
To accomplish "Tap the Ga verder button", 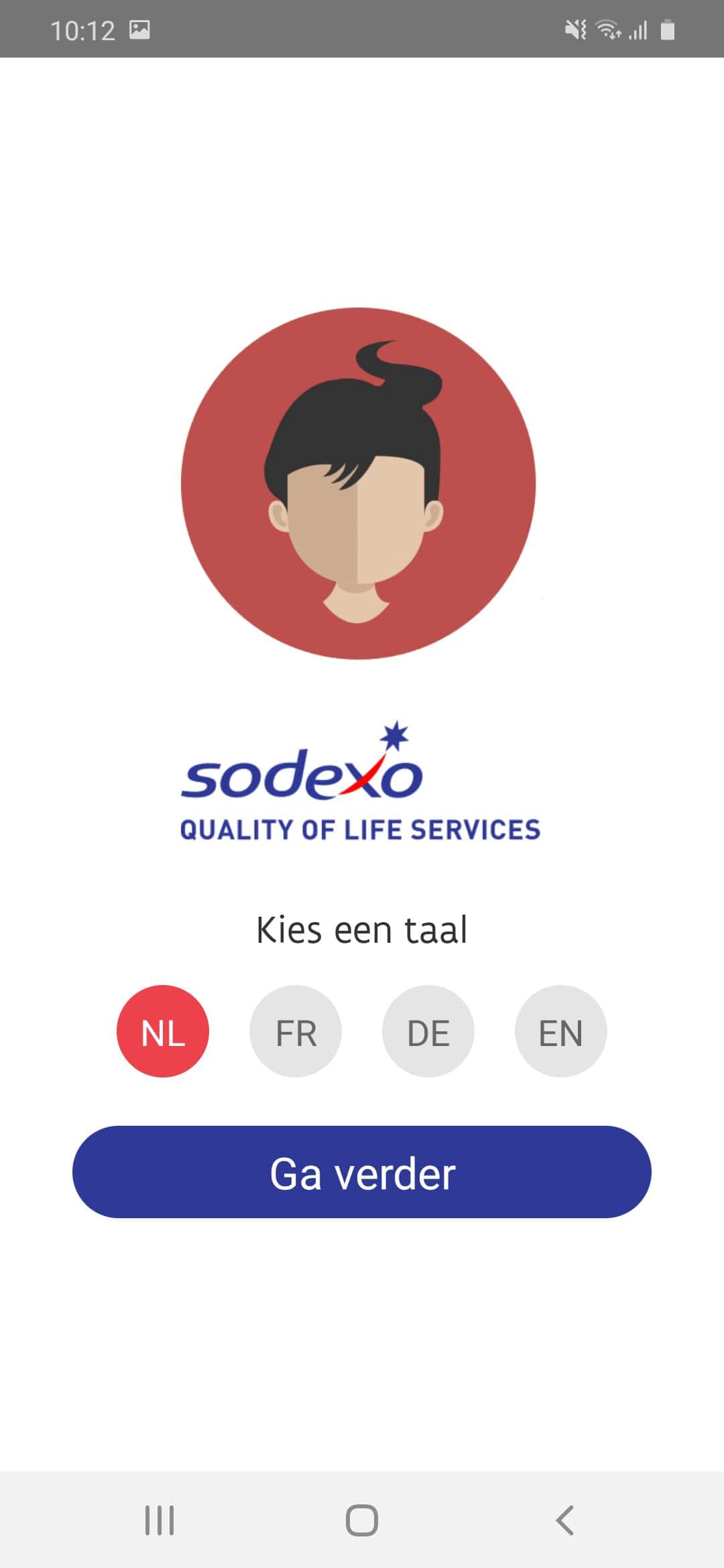I will pyautogui.click(x=362, y=1172).
